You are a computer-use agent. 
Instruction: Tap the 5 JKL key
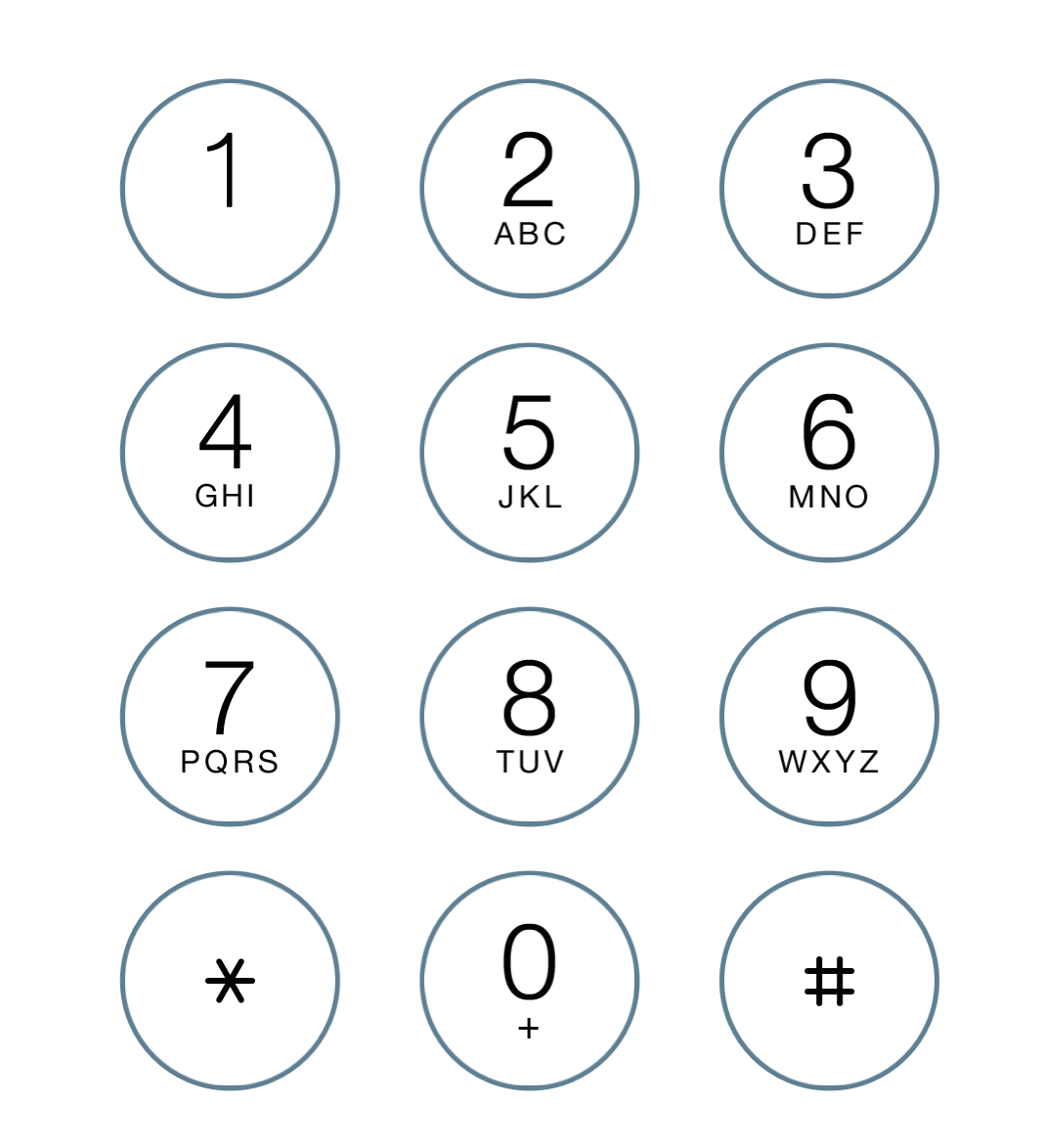530,452
